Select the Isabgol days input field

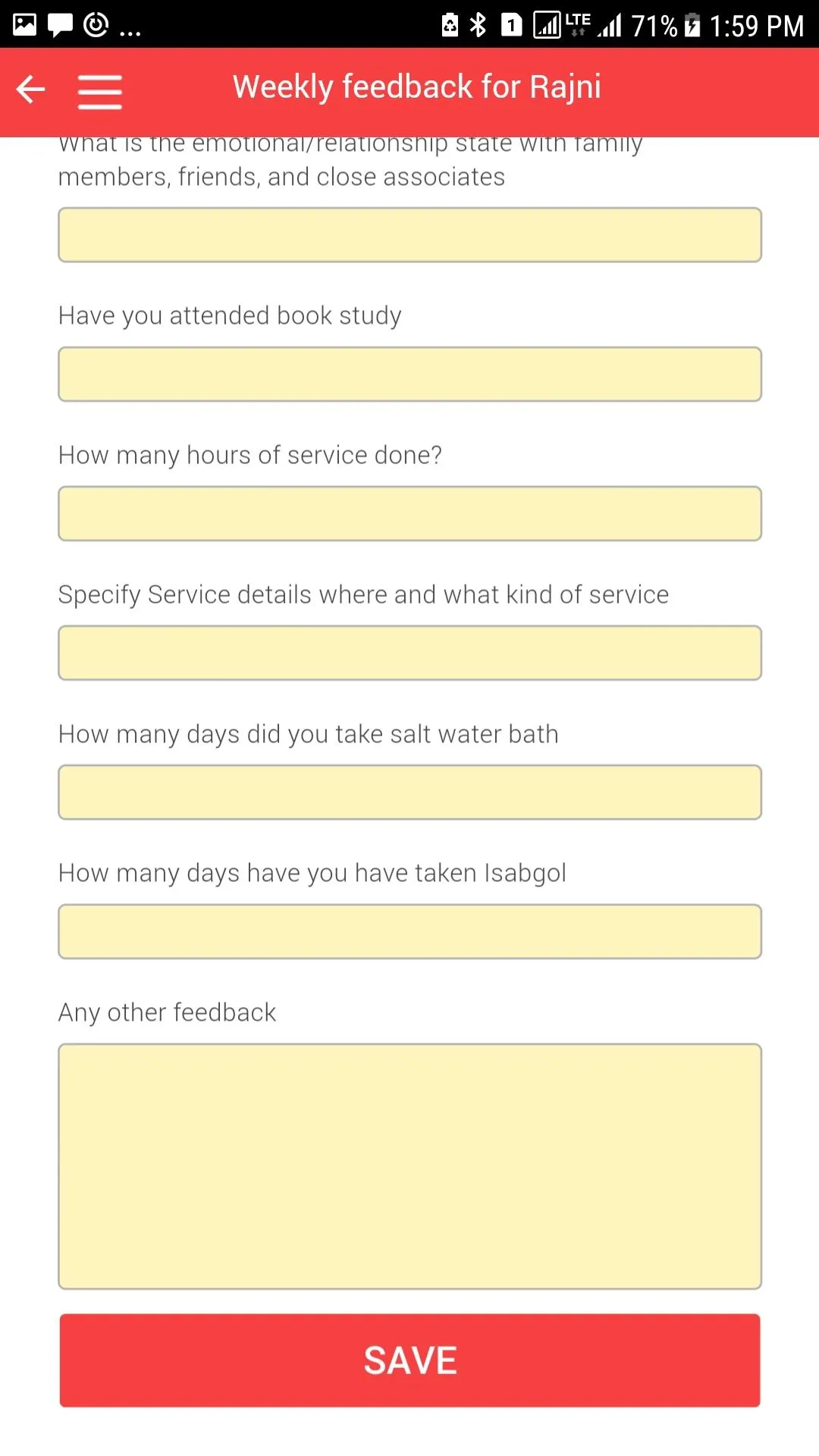(x=409, y=931)
